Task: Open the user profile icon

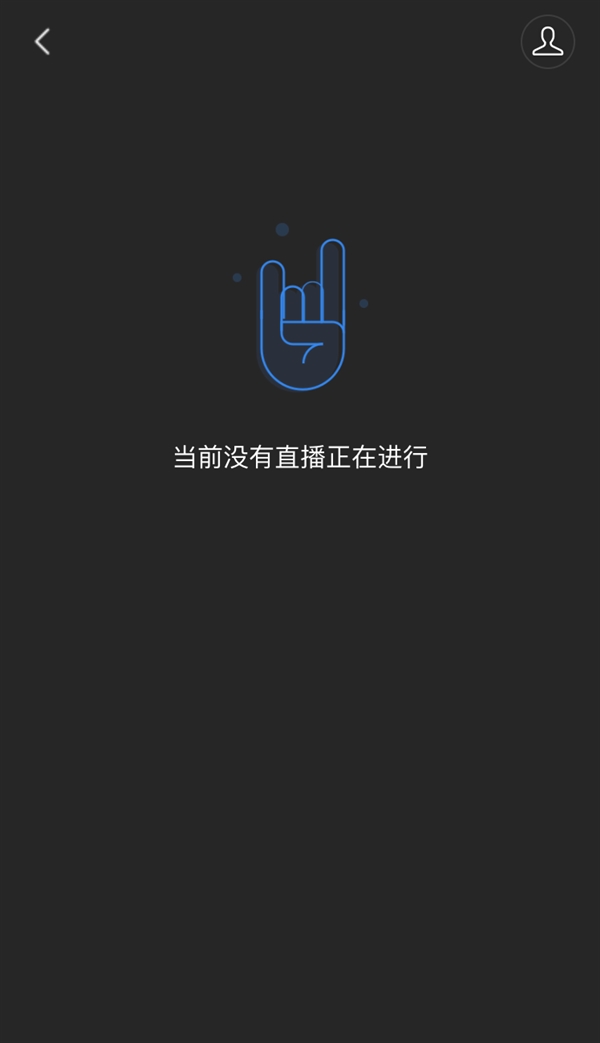Action: [x=547, y=42]
